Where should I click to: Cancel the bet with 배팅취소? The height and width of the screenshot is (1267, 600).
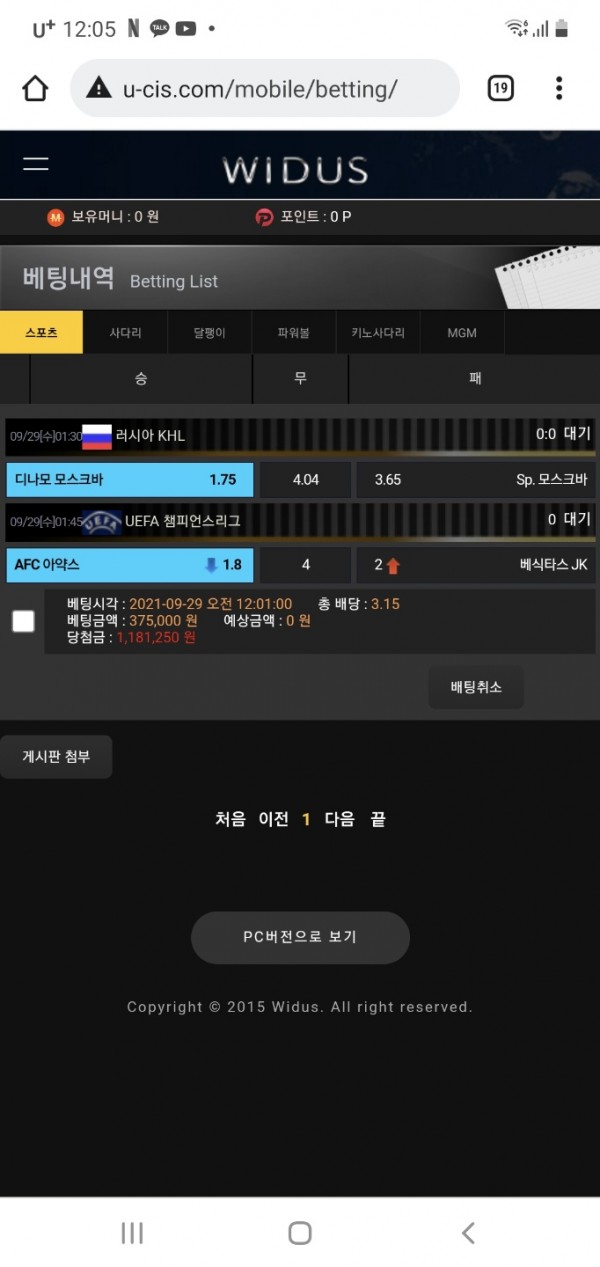[x=476, y=688]
